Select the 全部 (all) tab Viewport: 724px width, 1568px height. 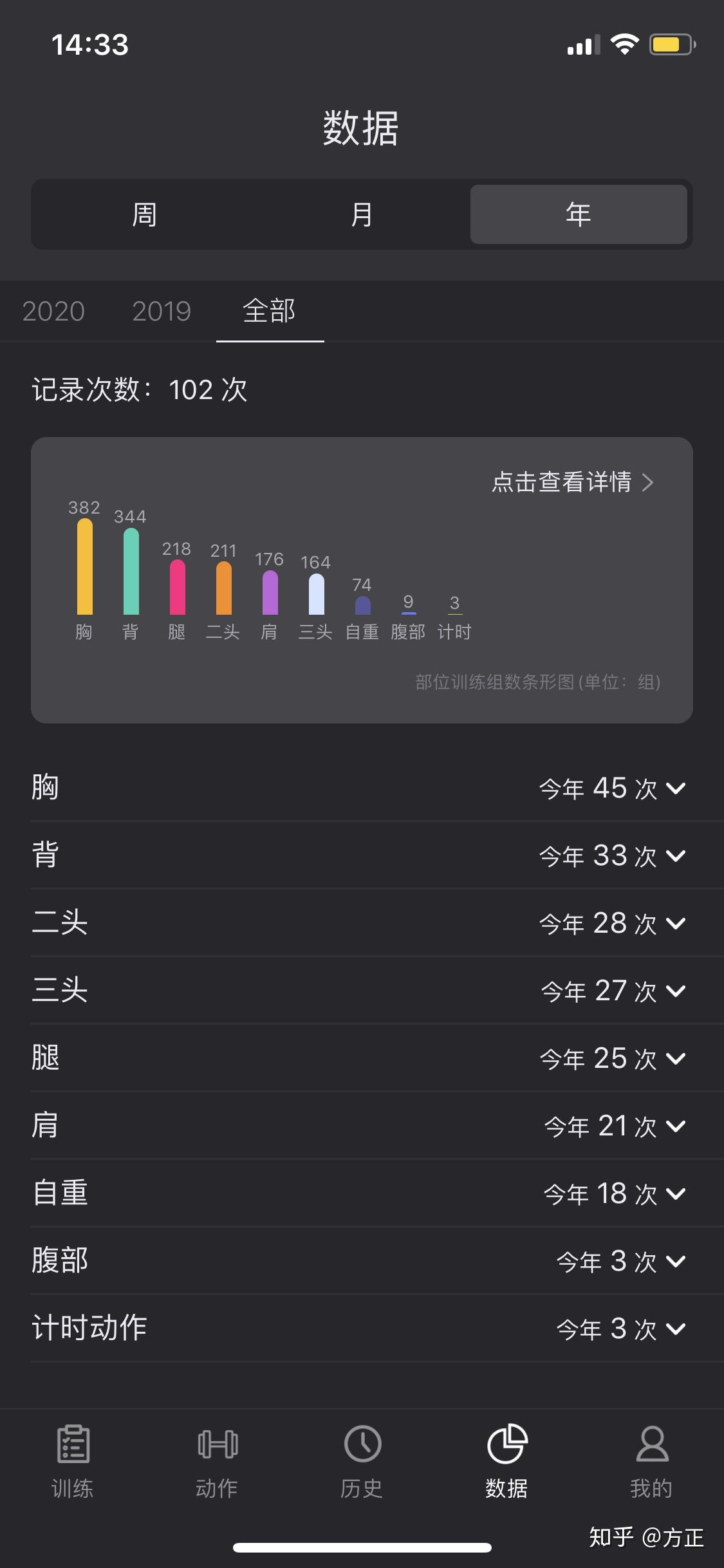[x=269, y=312]
